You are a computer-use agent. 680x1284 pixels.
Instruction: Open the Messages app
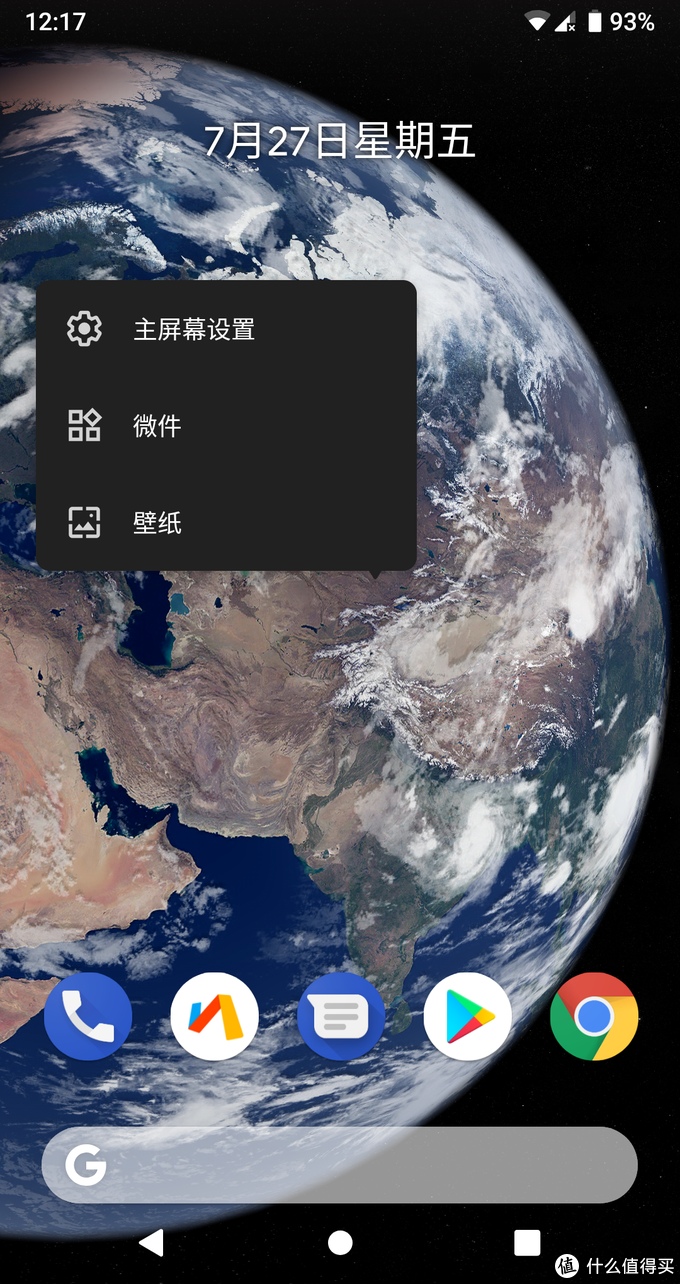click(x=341, y=1016)
